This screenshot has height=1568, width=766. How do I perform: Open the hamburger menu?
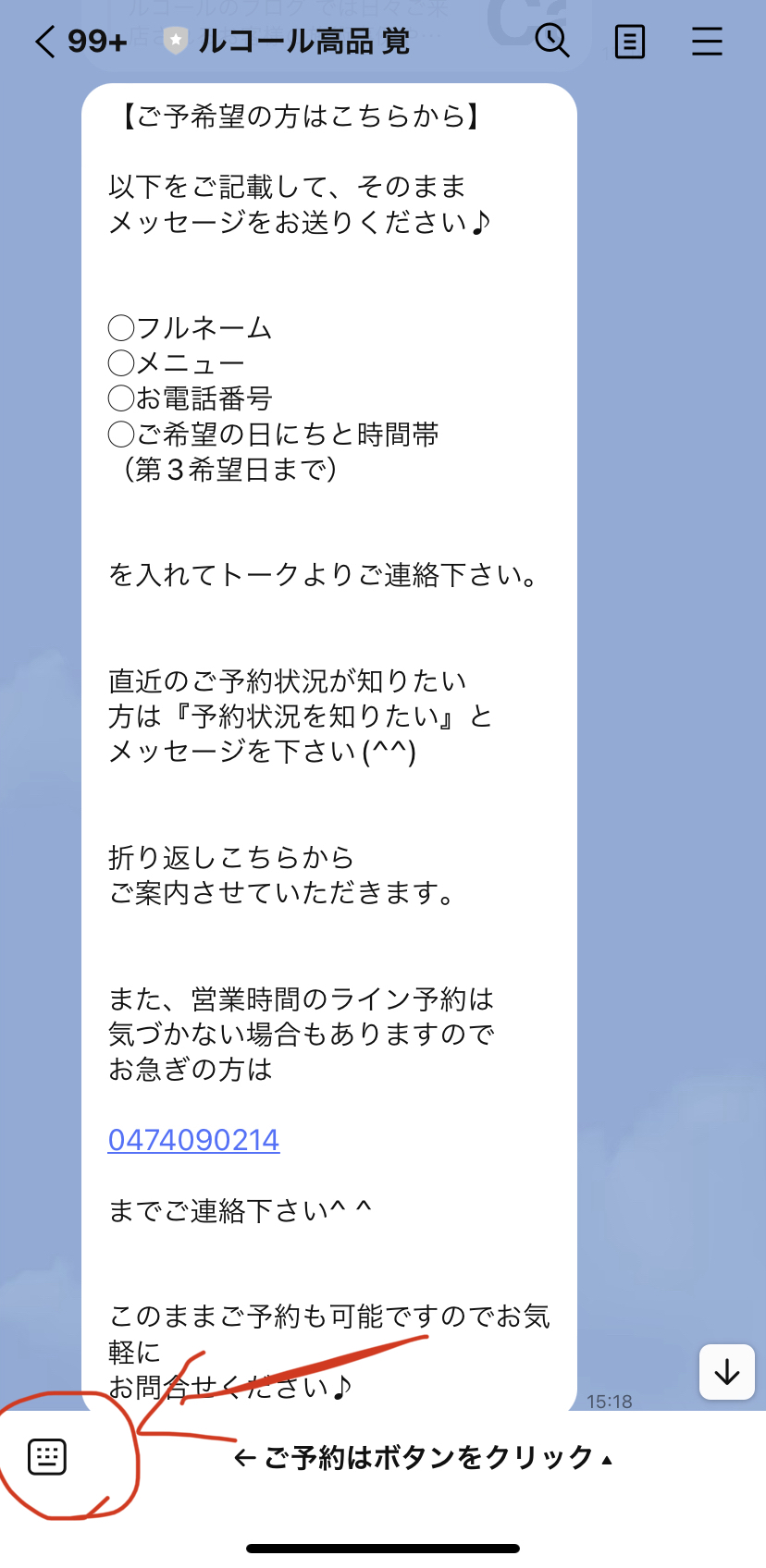(x=707, y=42)
